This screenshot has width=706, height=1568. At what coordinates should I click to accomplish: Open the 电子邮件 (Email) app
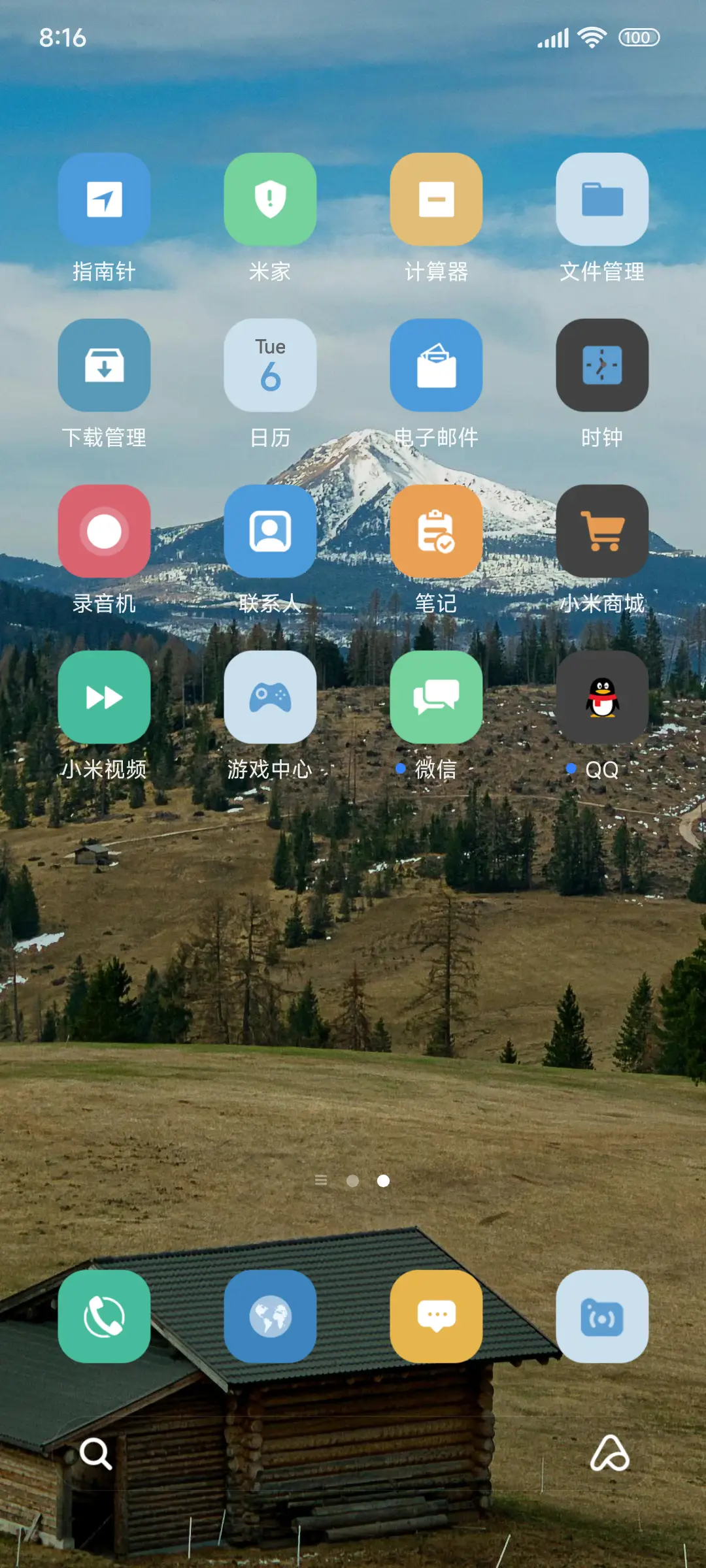[437, 366]
